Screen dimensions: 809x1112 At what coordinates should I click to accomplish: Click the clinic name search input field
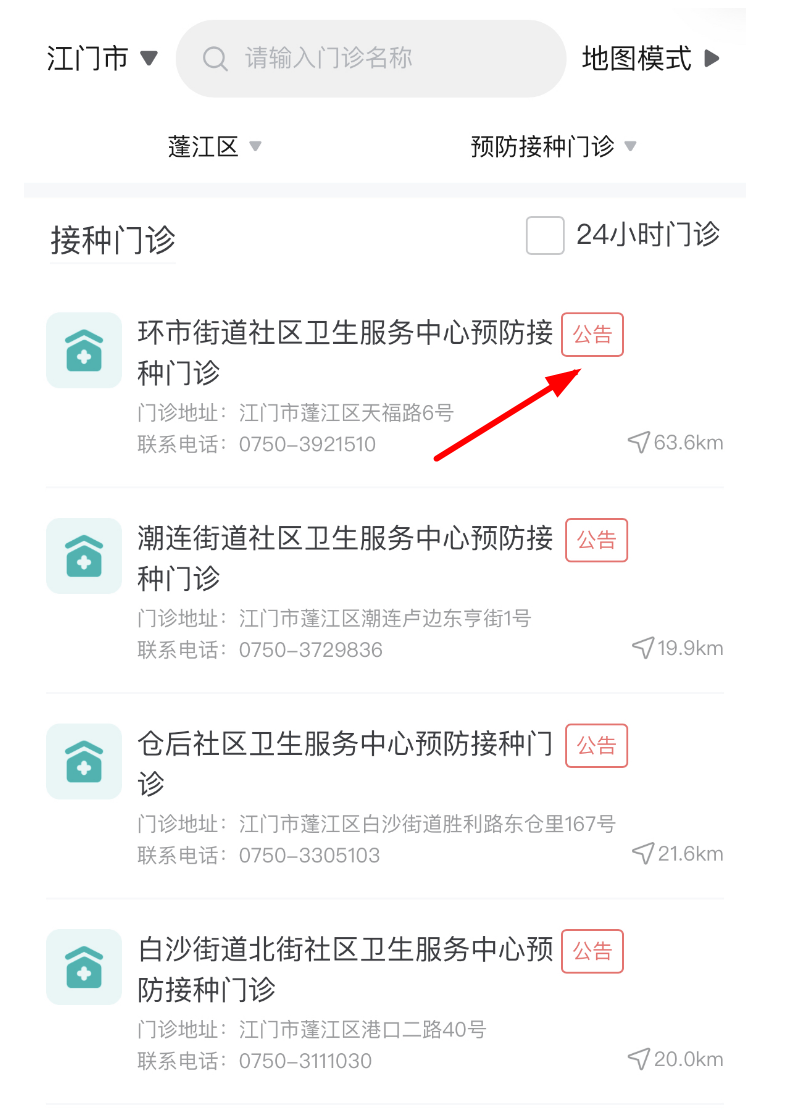tap(370, 58)
